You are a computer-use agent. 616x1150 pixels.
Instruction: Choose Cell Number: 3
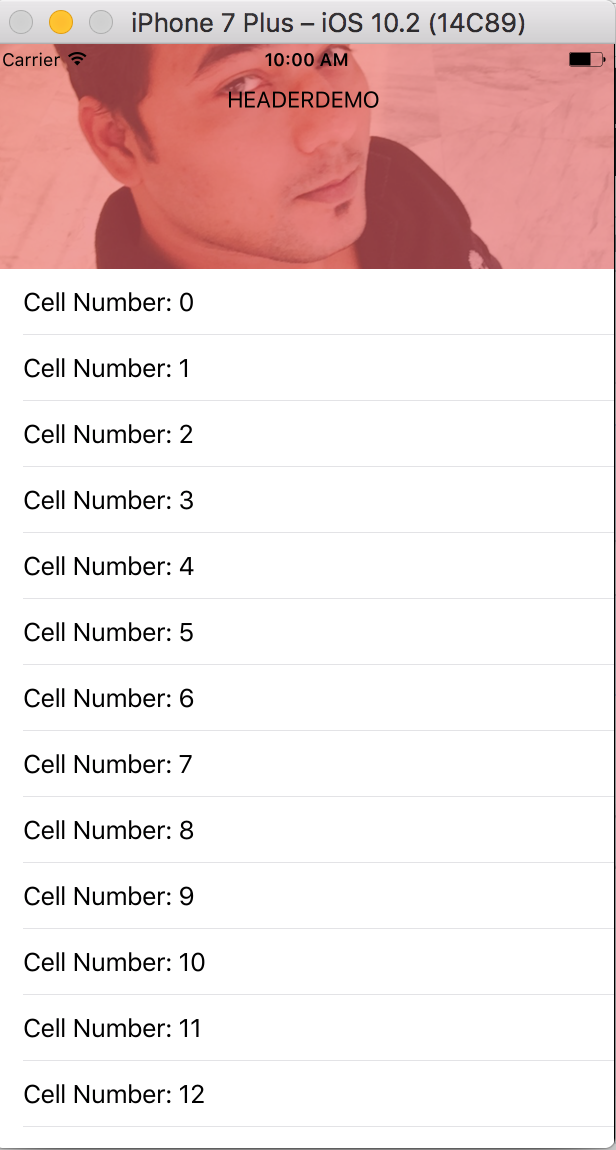tap(307, 500)
